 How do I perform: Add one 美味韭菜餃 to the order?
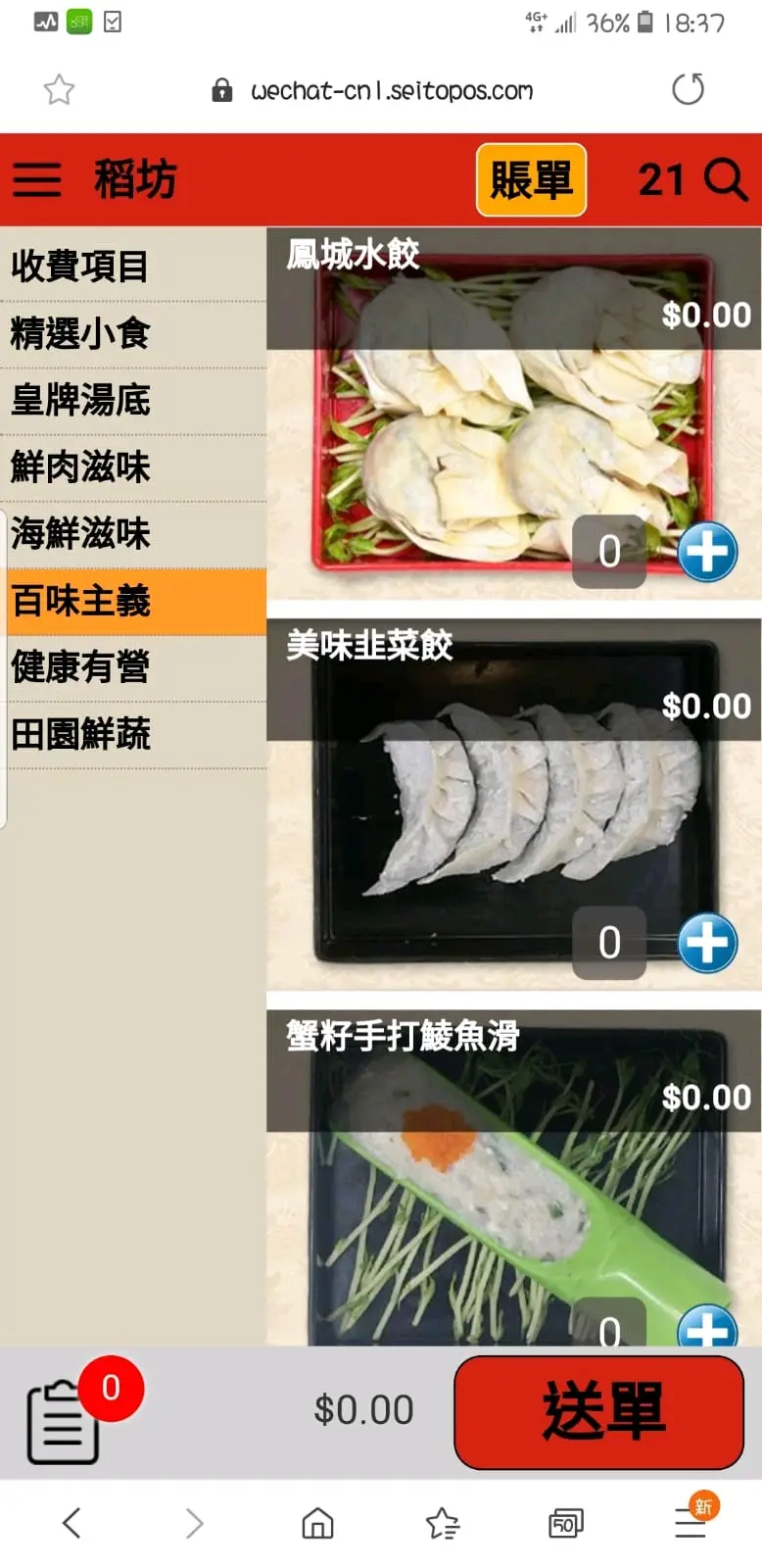707,943
